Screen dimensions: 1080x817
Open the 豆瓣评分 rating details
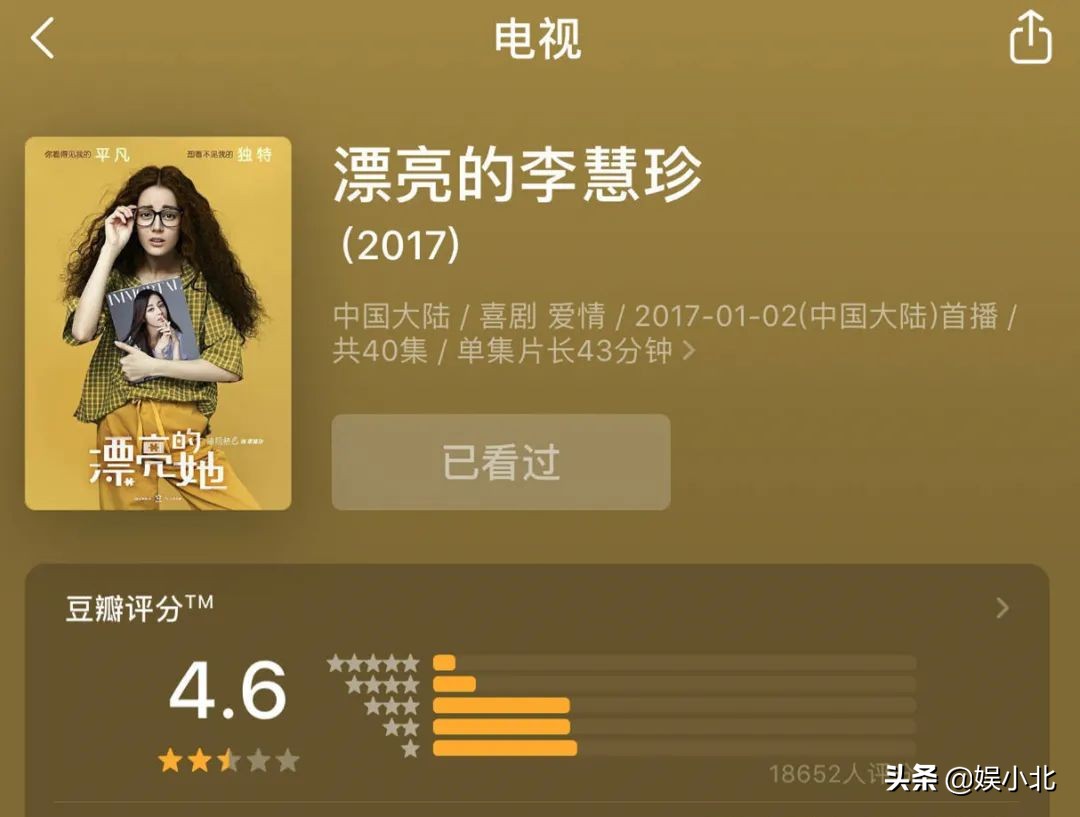1002,608
